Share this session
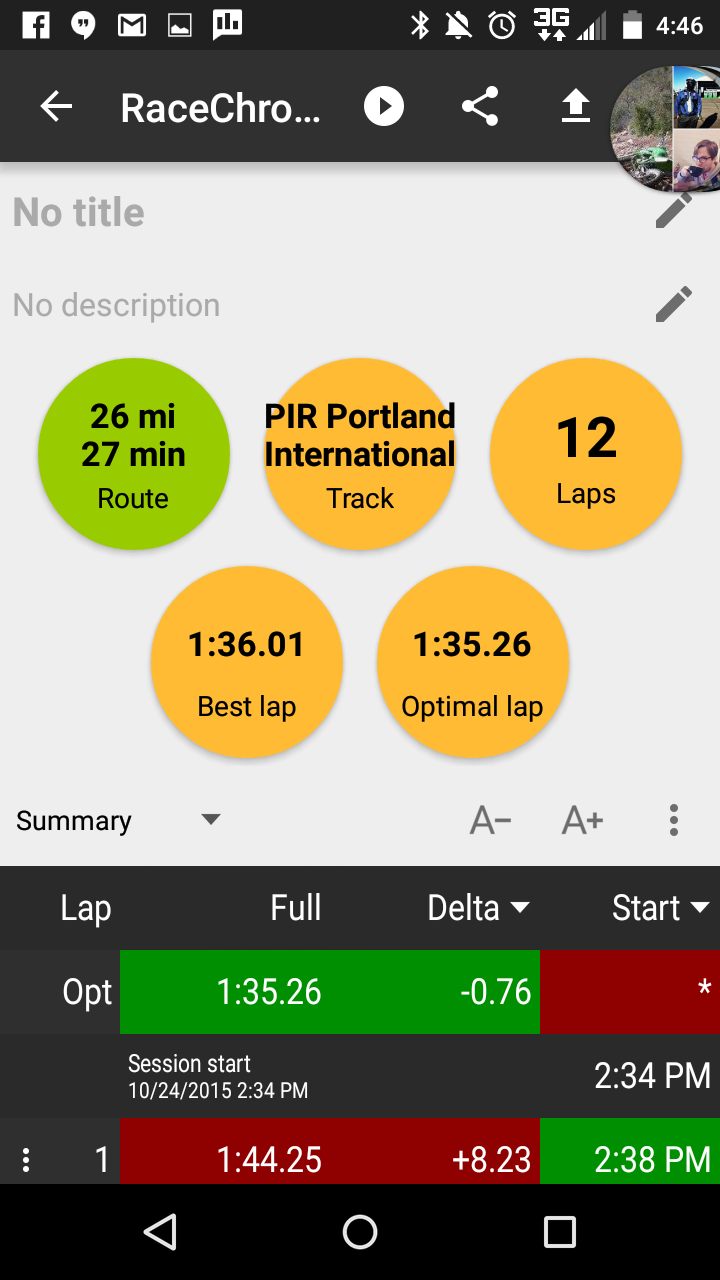720x1280 pixels. pyautogui.click(x=480, y=107)
